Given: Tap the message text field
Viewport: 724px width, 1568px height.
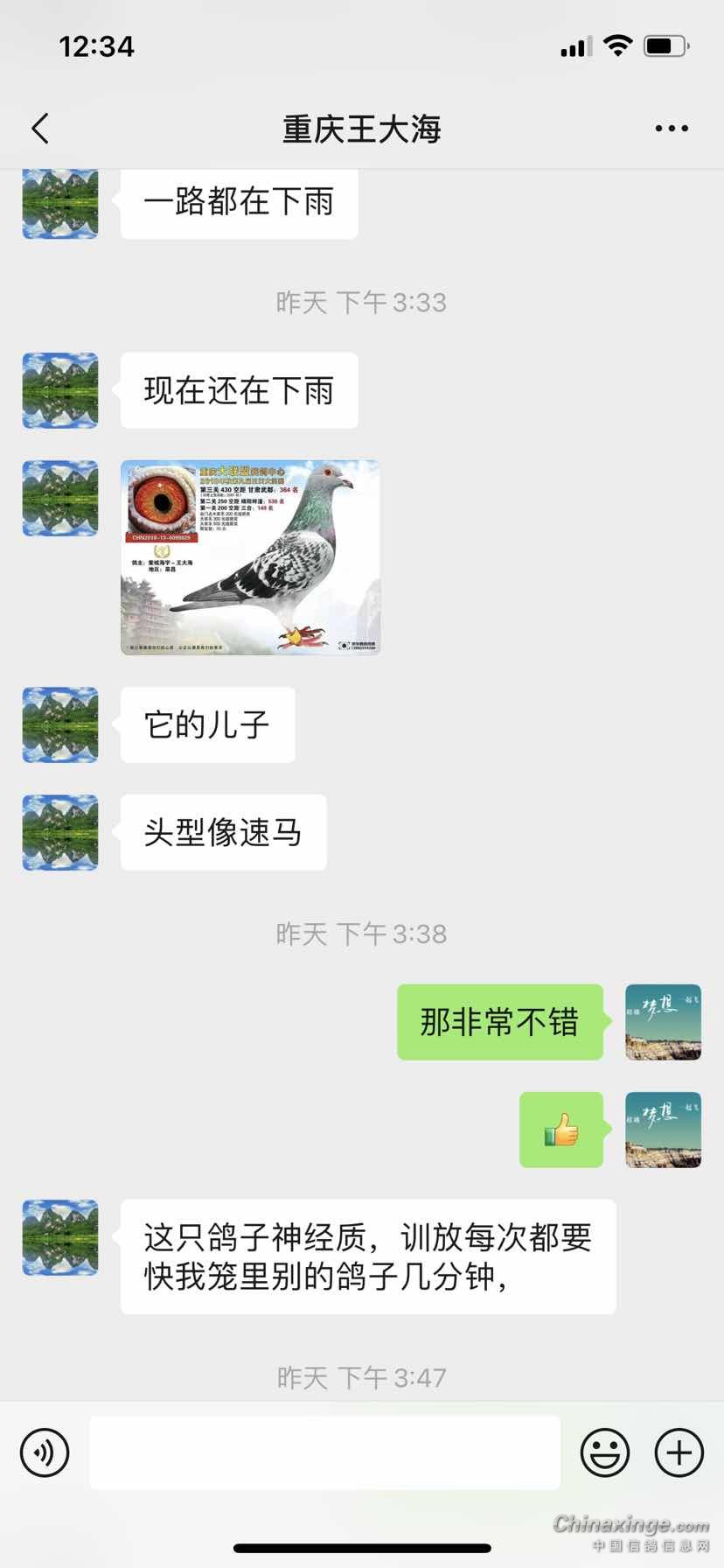Looking at the screenshot, I should (x=324, y=1452).
